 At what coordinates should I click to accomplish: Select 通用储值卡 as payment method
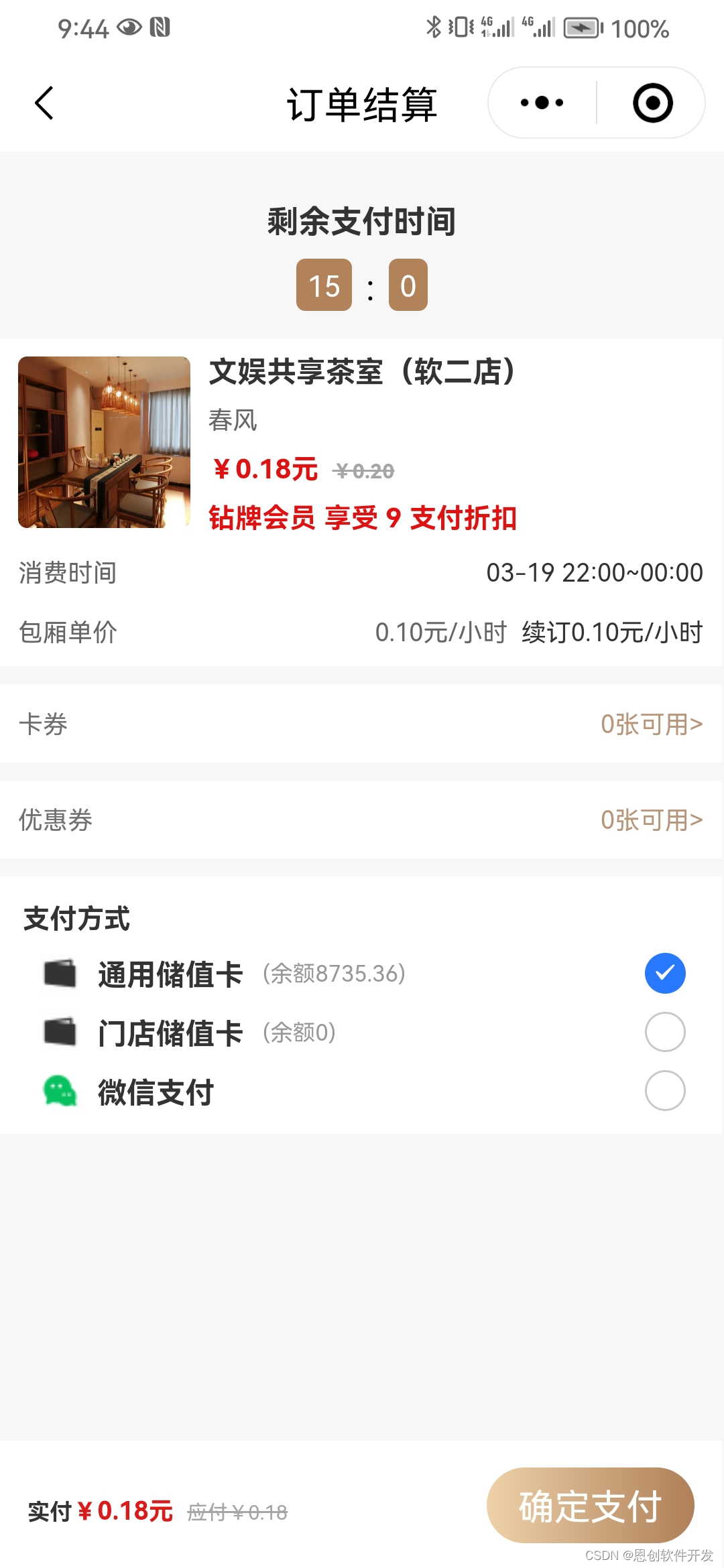point(664,973)
